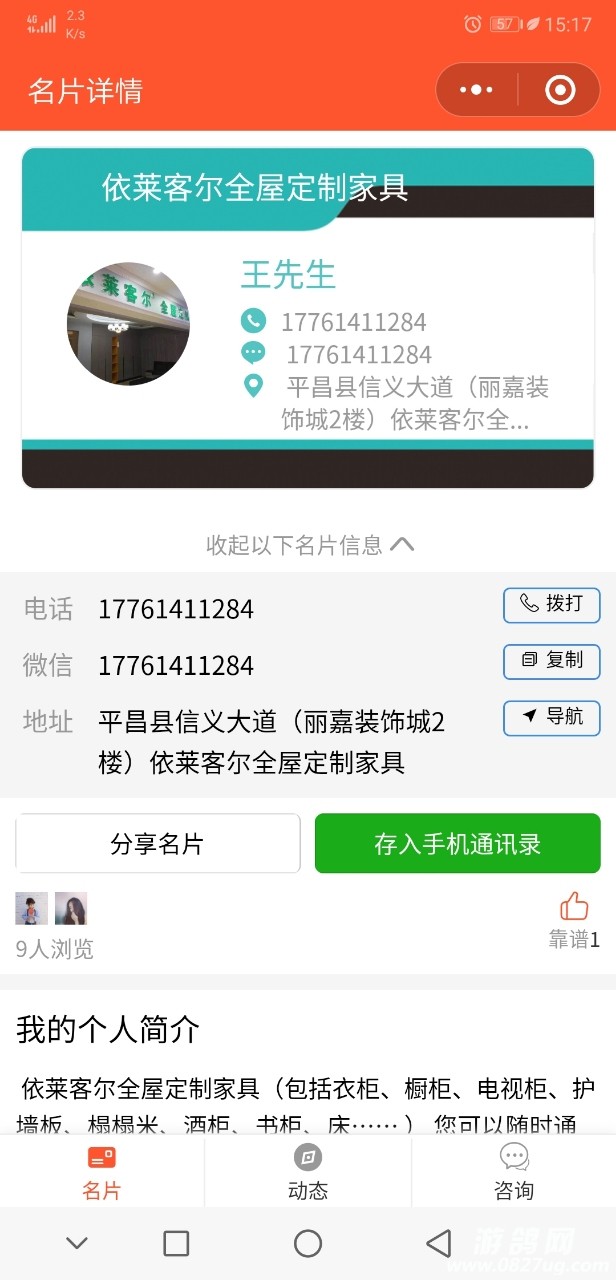Viewport: 616px width, 1280px height.
Task: Go back using the system back button
Action: [438, 1243]
